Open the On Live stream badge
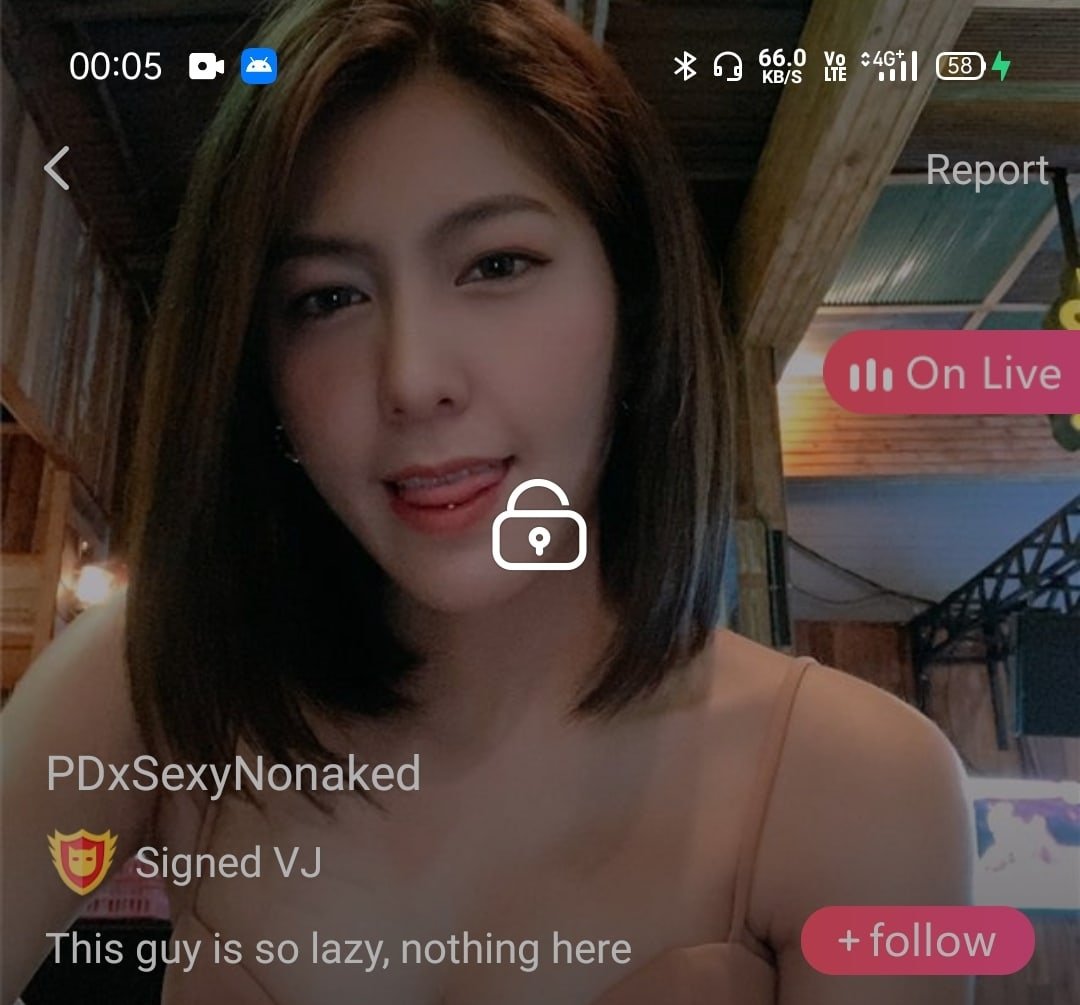1080x1005 pixels. pos(953,374)
